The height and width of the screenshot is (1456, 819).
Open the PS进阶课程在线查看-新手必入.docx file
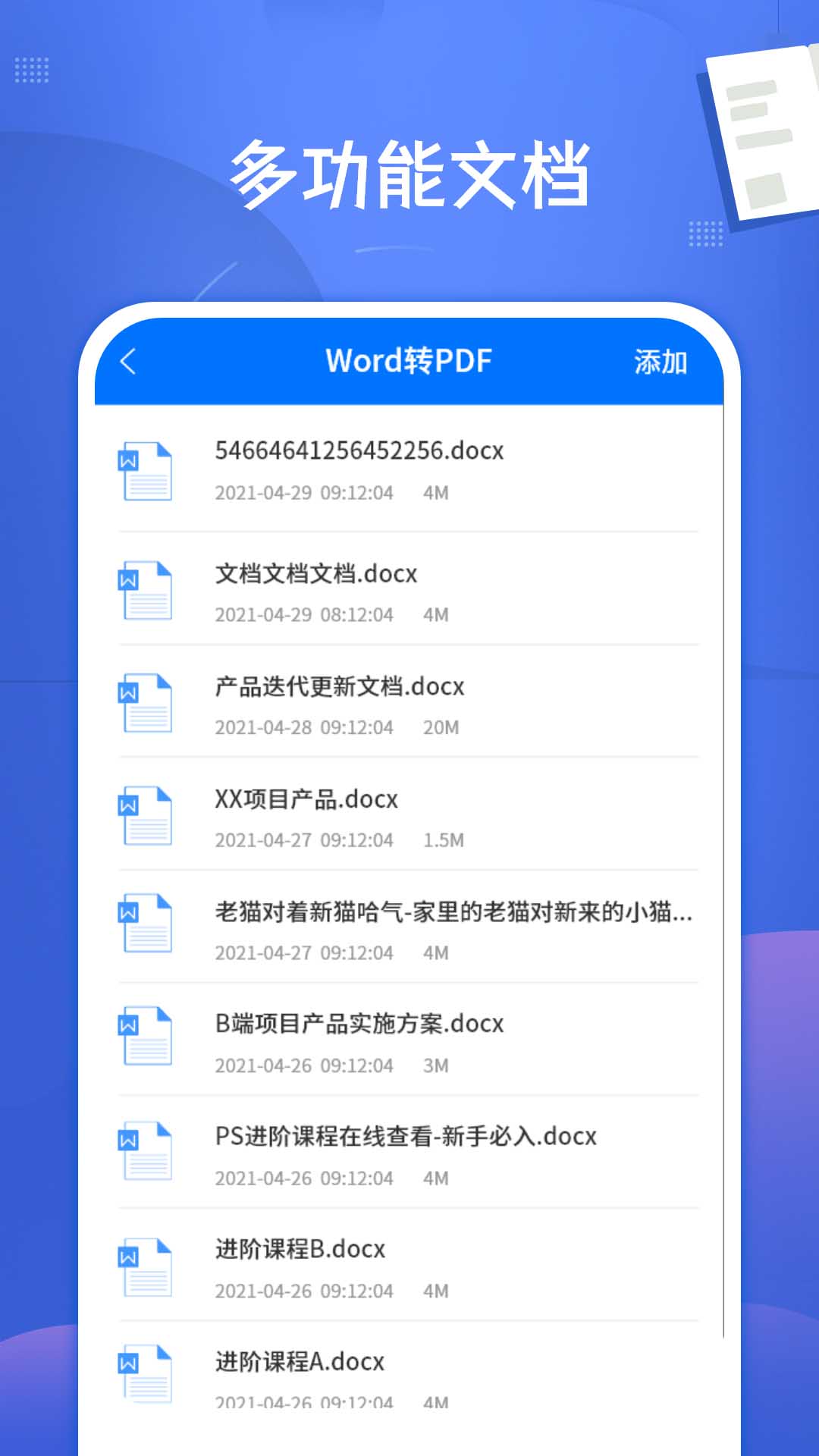coord(404,1136)
